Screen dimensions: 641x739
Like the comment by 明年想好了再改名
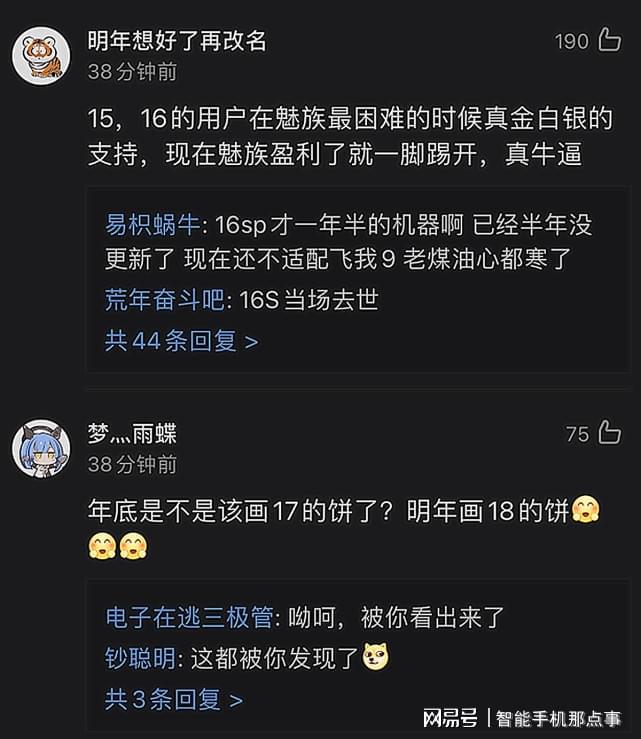point(608,41)
